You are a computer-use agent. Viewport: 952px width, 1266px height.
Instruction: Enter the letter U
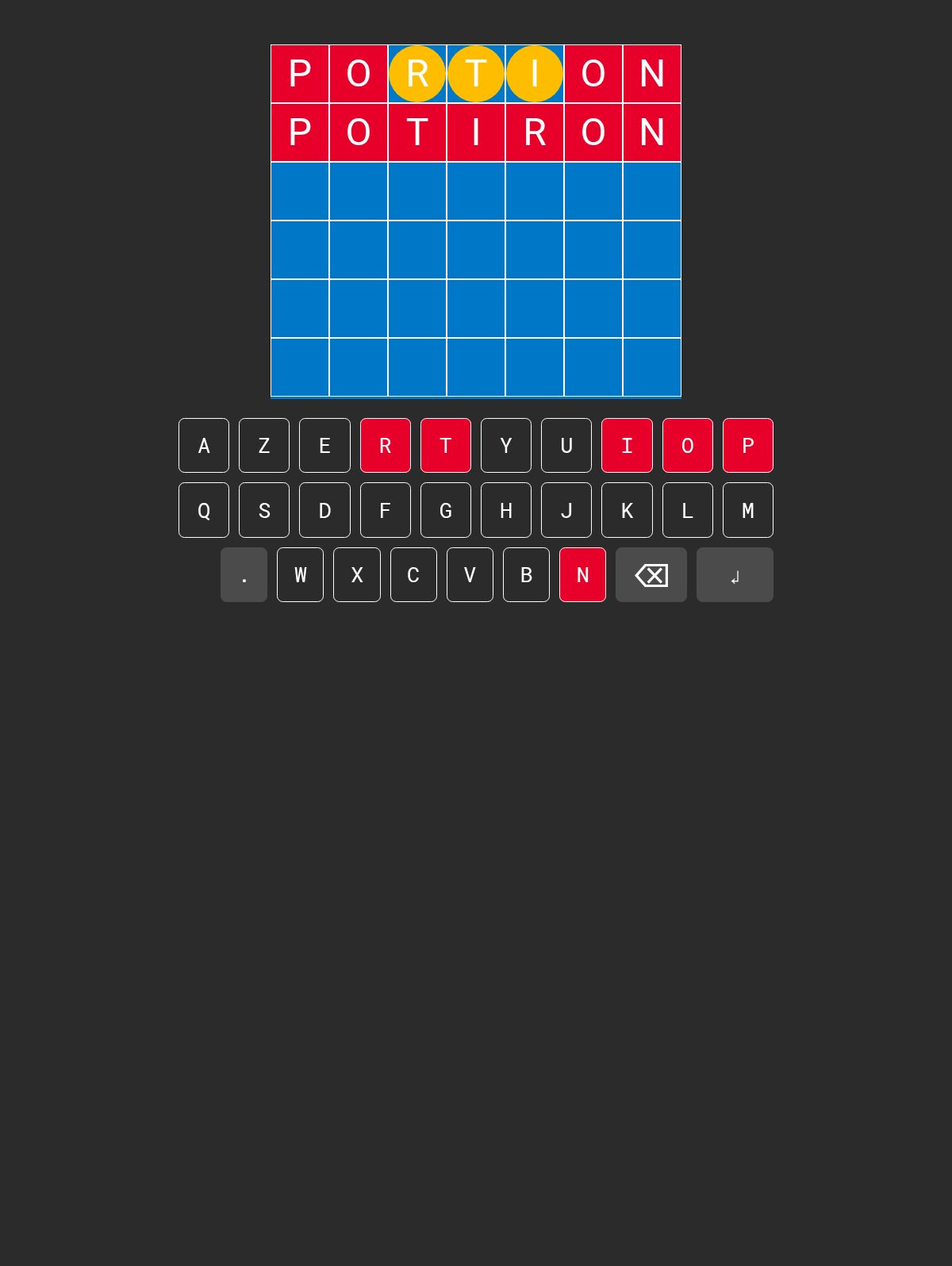pos(566,446)
